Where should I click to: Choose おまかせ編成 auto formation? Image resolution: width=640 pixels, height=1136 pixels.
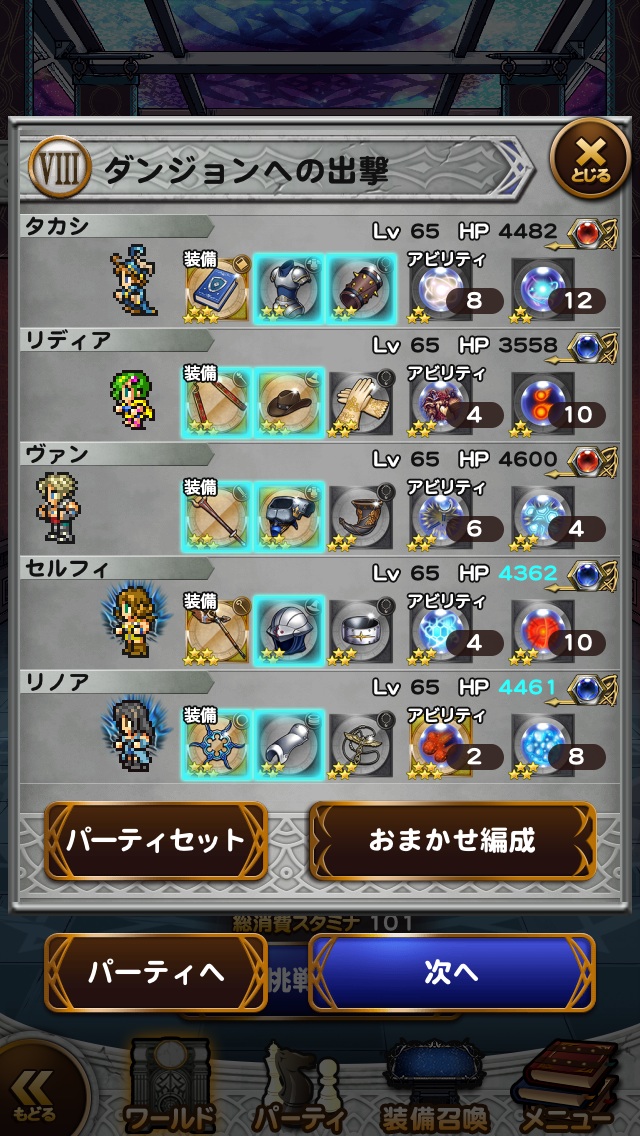click(452, 840)
